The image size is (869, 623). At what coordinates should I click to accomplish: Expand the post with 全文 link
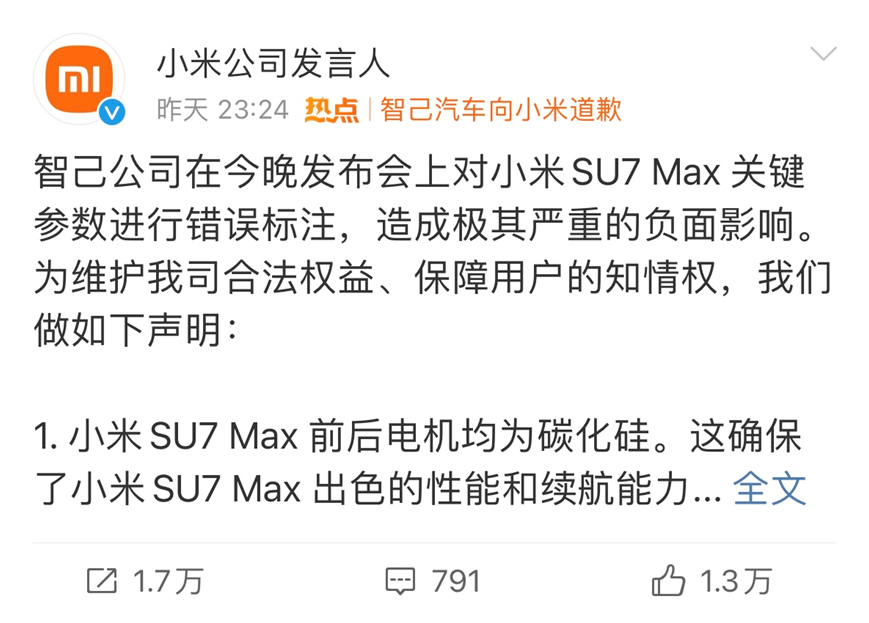769,489
